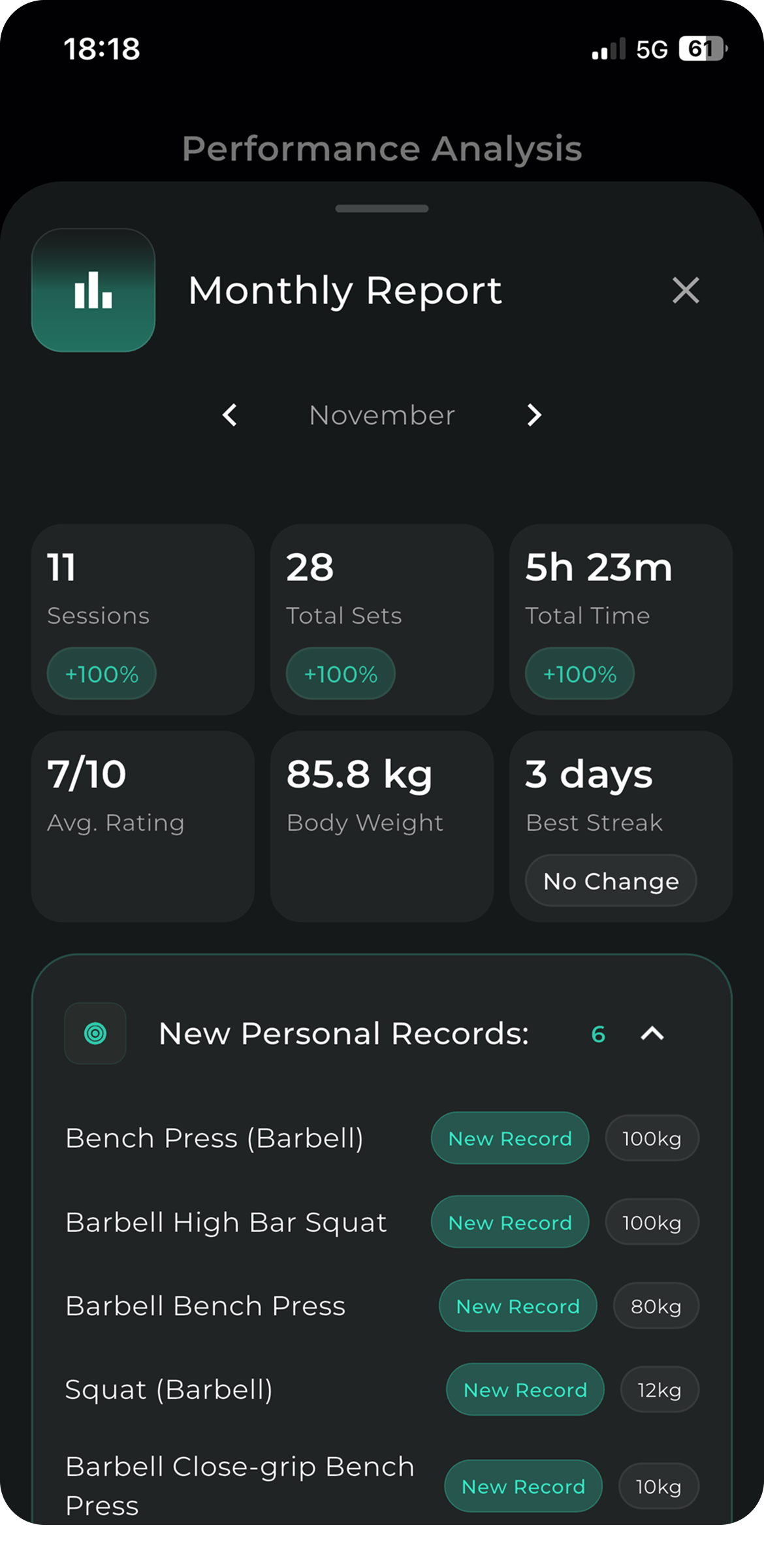The width and height of the screenshot is (764, 1568).
Task: Toggle the +100% badge on Sessions card
Action: tap(101, 673)
